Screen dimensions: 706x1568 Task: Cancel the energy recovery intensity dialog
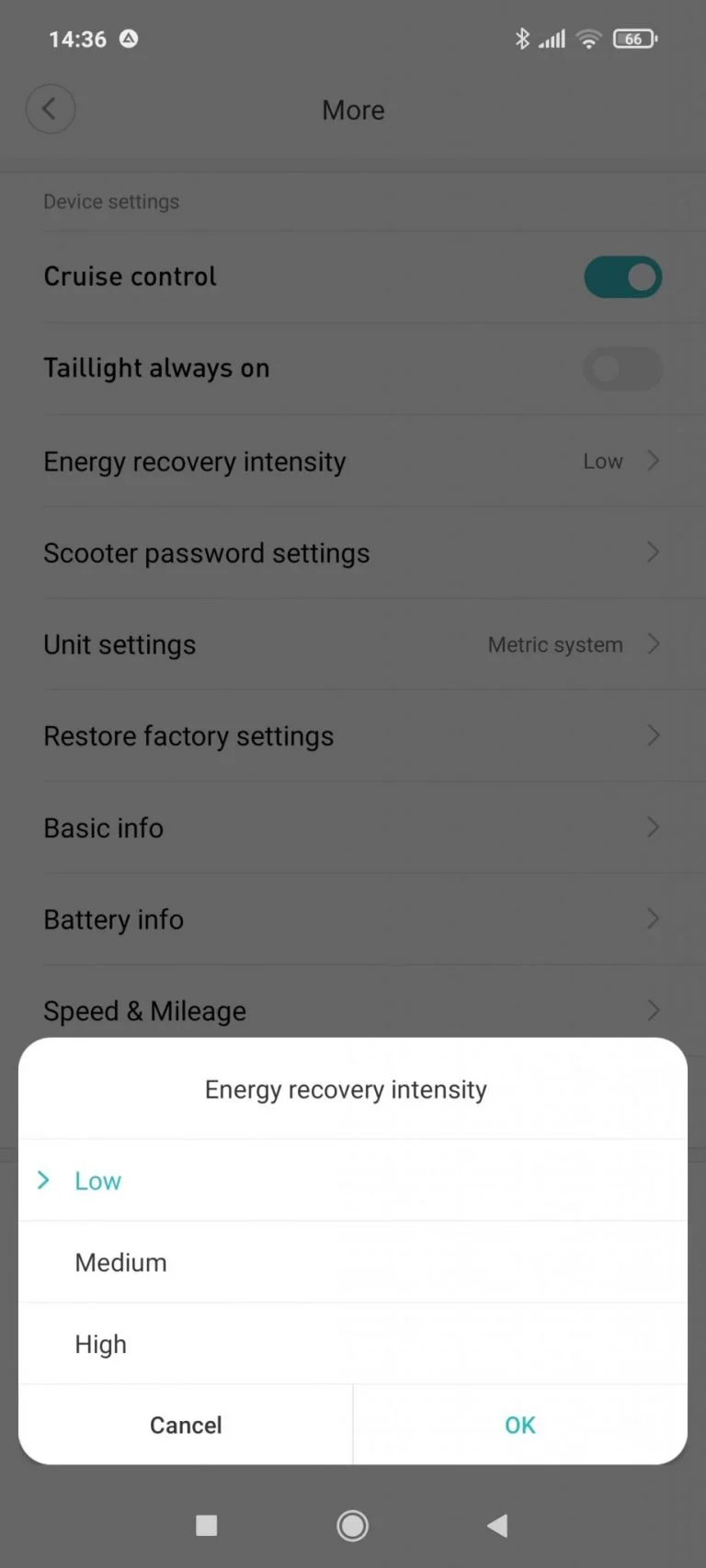186,1424
